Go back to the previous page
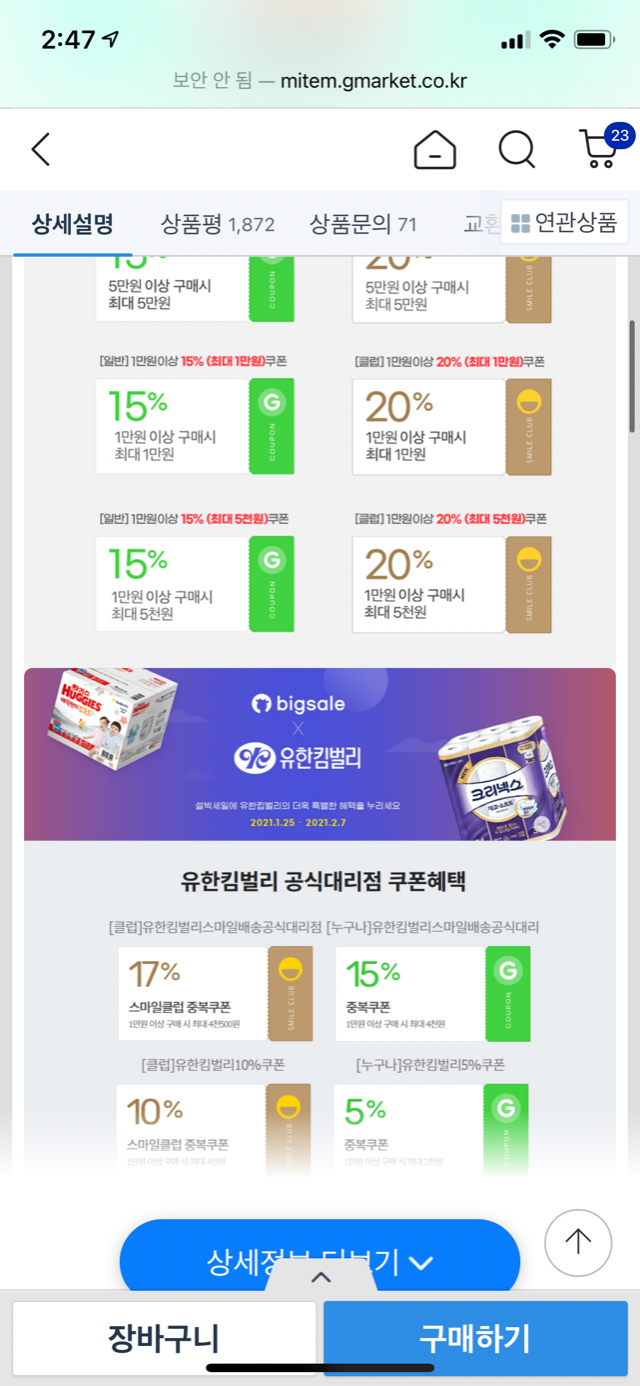This screenshot has width=640, height=1386. (x=40, y=150)
